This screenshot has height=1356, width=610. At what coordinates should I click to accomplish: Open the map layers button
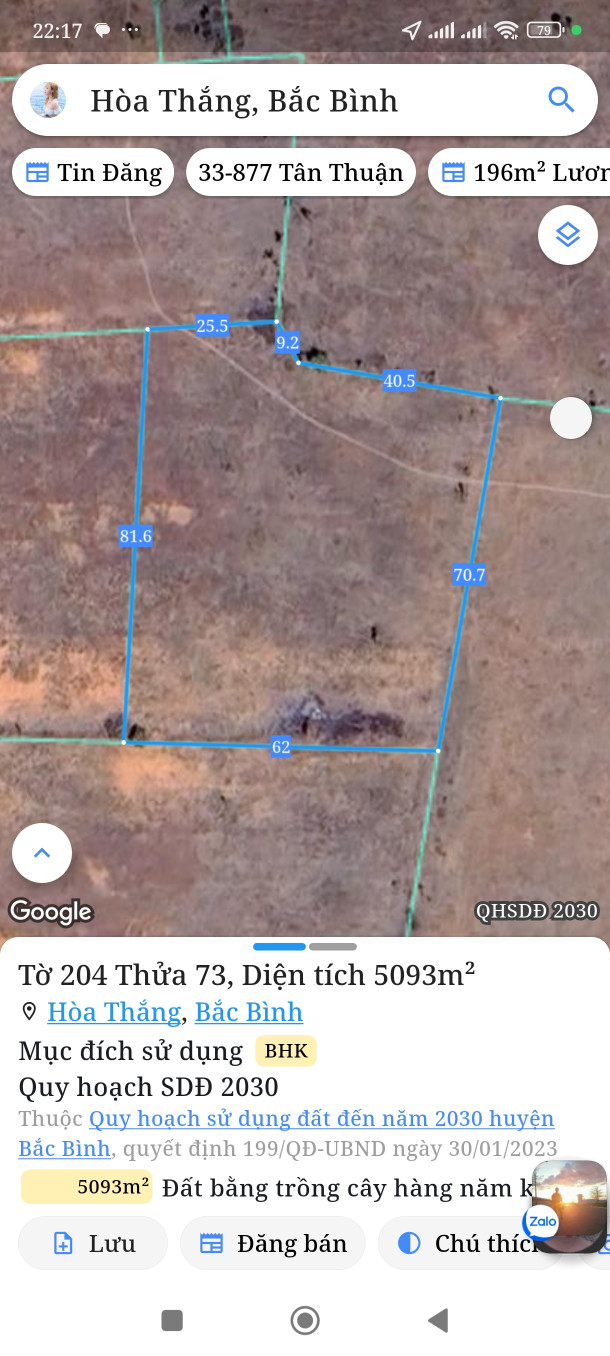pos(567,235)
